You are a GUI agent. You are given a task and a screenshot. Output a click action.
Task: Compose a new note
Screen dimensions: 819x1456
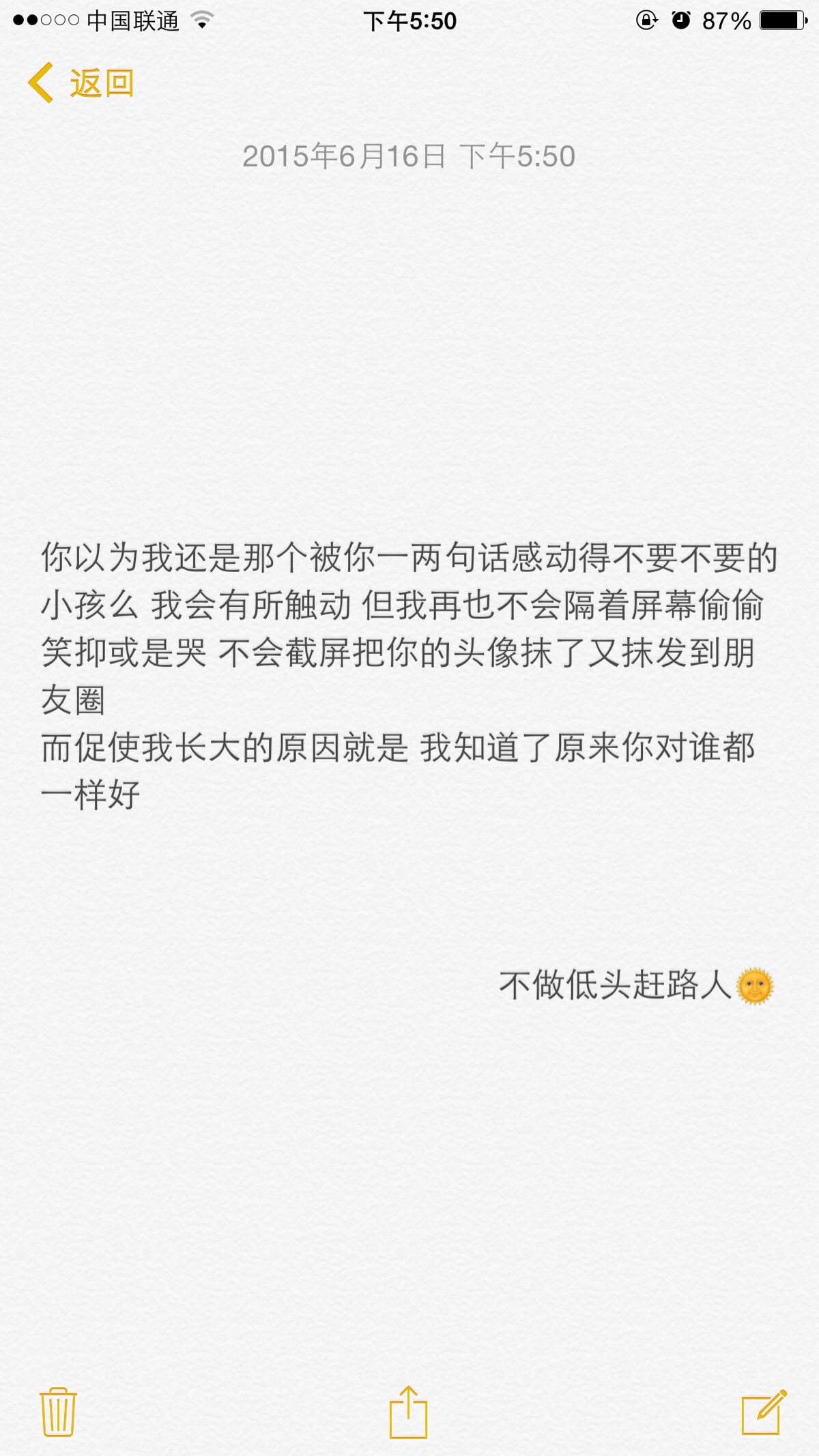(763, 1412)
